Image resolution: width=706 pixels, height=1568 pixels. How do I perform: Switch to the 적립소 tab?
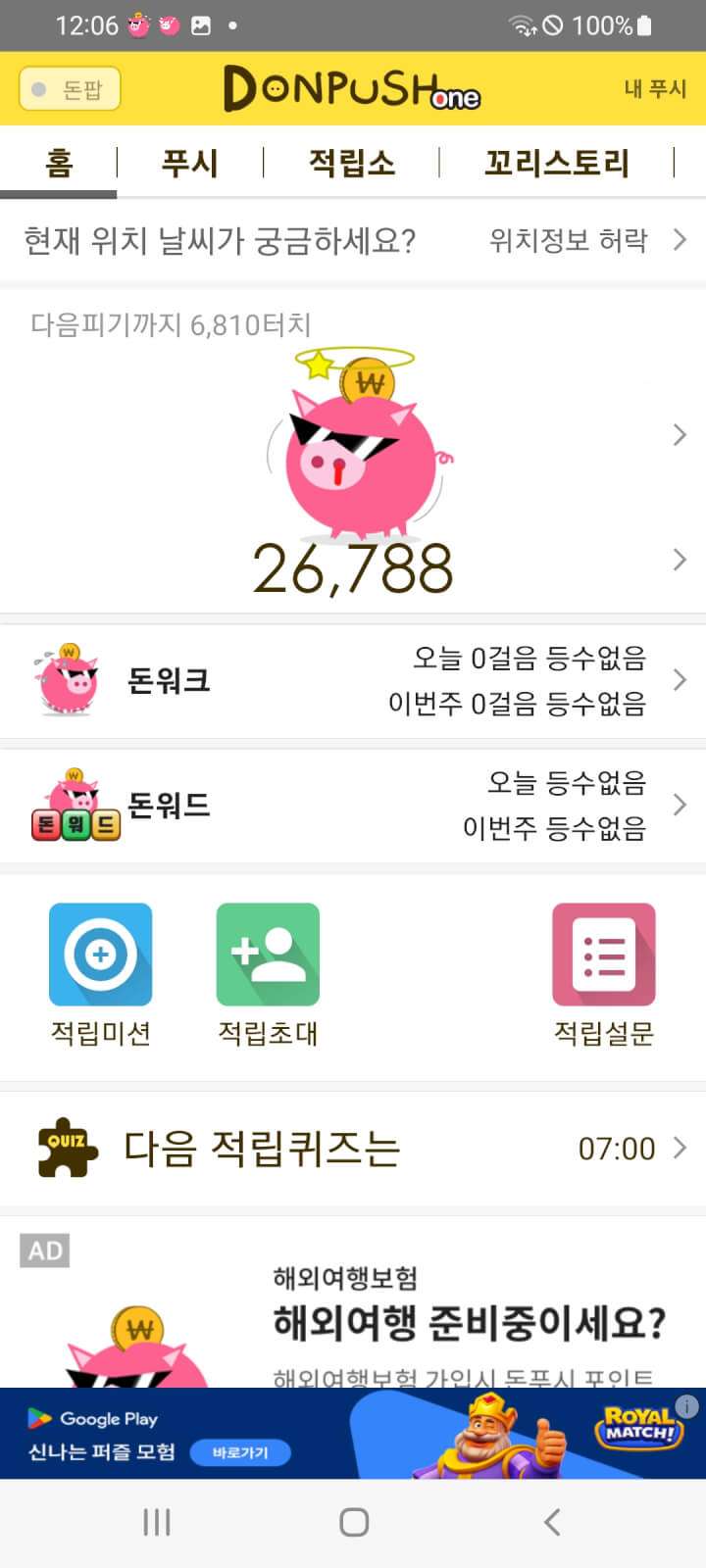click(351, 163)
